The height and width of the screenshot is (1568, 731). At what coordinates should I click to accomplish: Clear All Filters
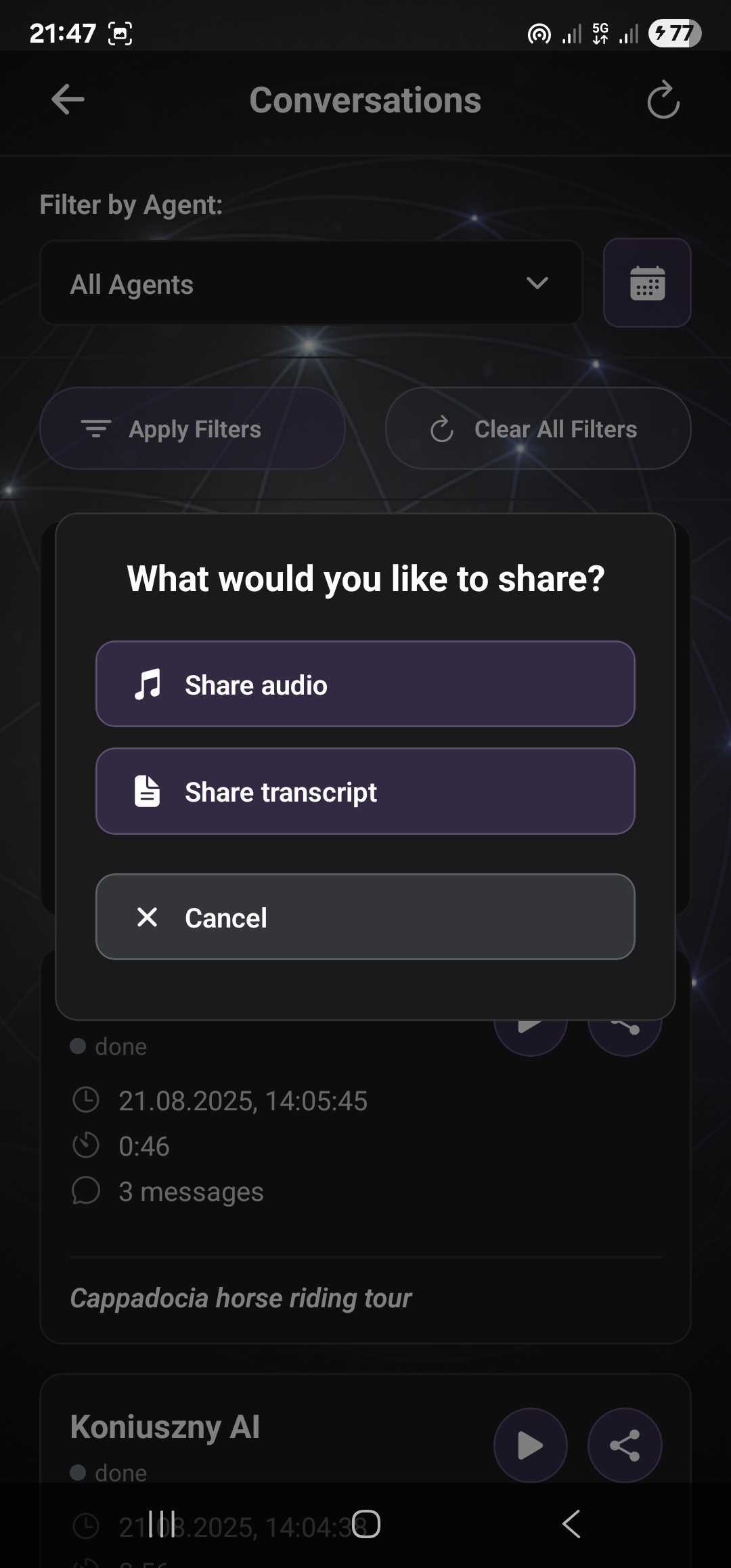[x=538, y=429]
